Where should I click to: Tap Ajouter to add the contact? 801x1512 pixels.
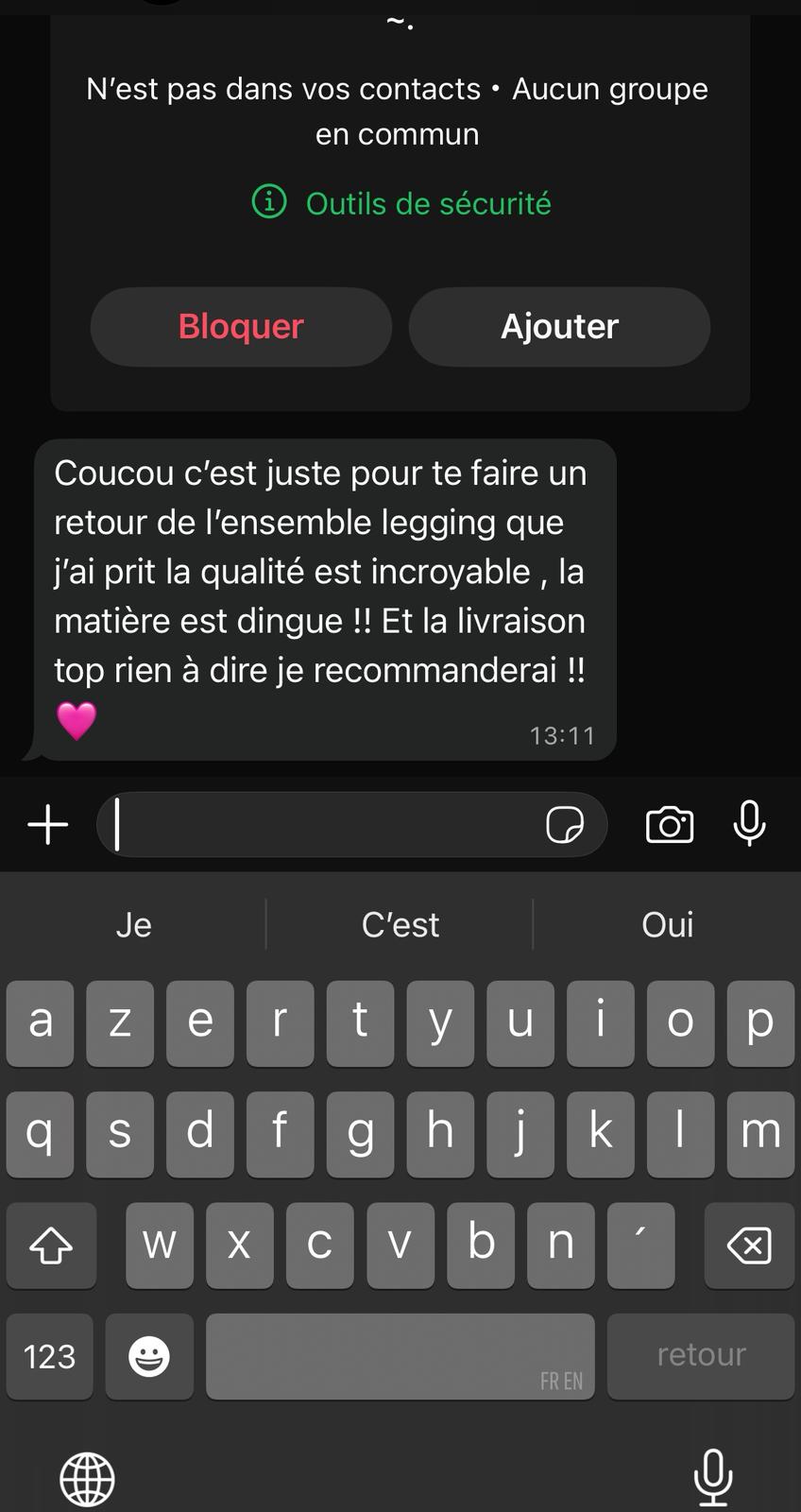pos(559,327)
